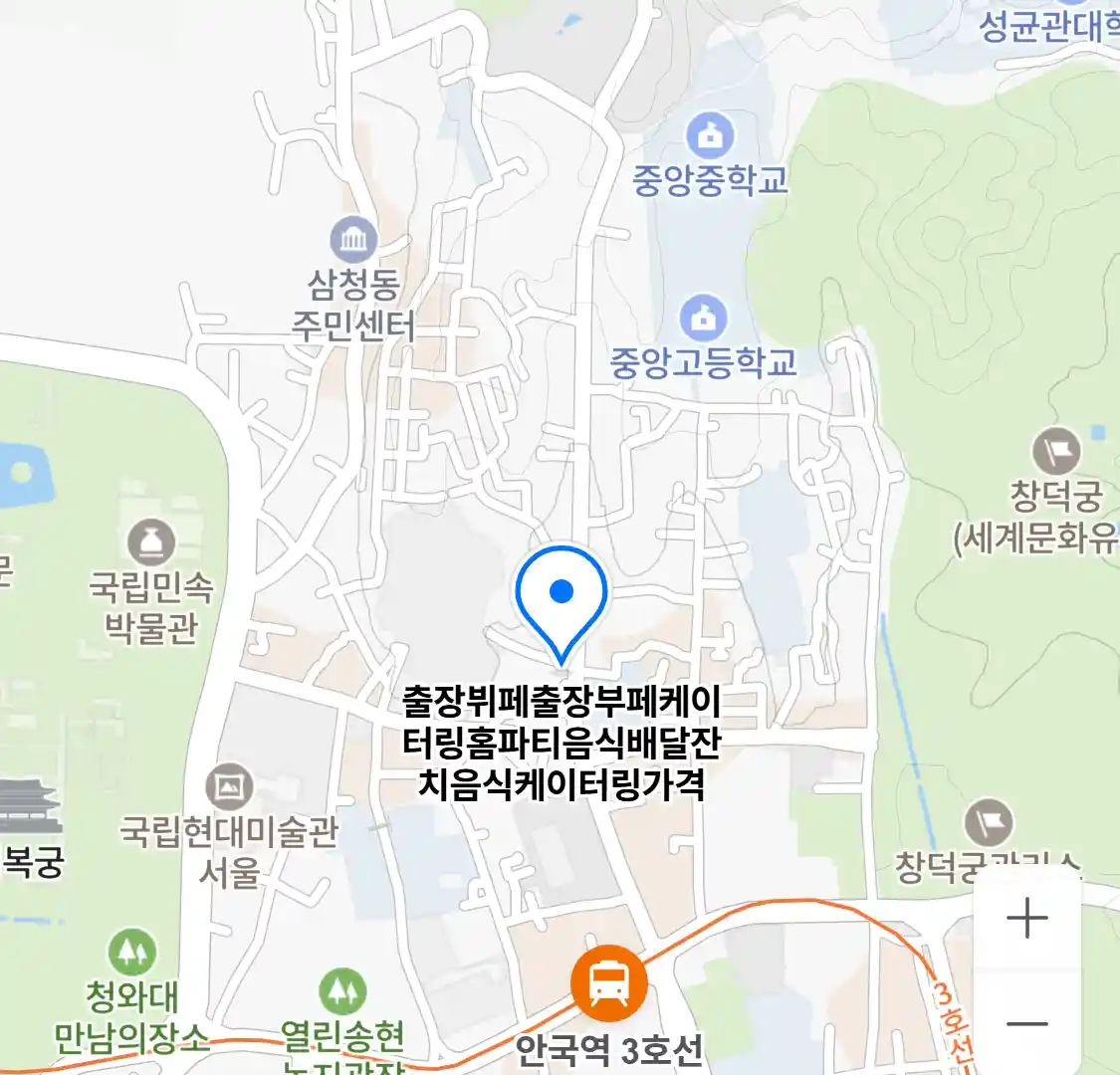Open the 창덕궁 flag marker
Screen dimensions: 1120x1075
point(1056,453)
